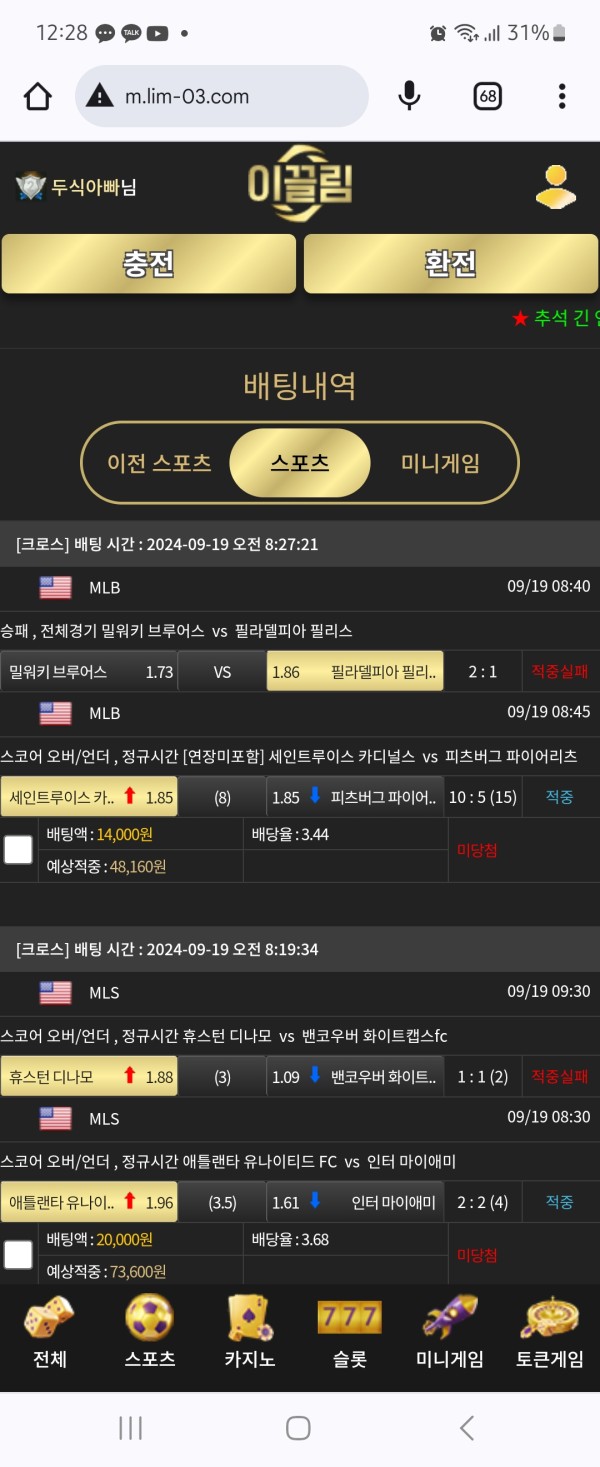Check the box for the 14,000원 bet
The image size is (600, 1467).
pyautogui.click(x=18, y=850)
